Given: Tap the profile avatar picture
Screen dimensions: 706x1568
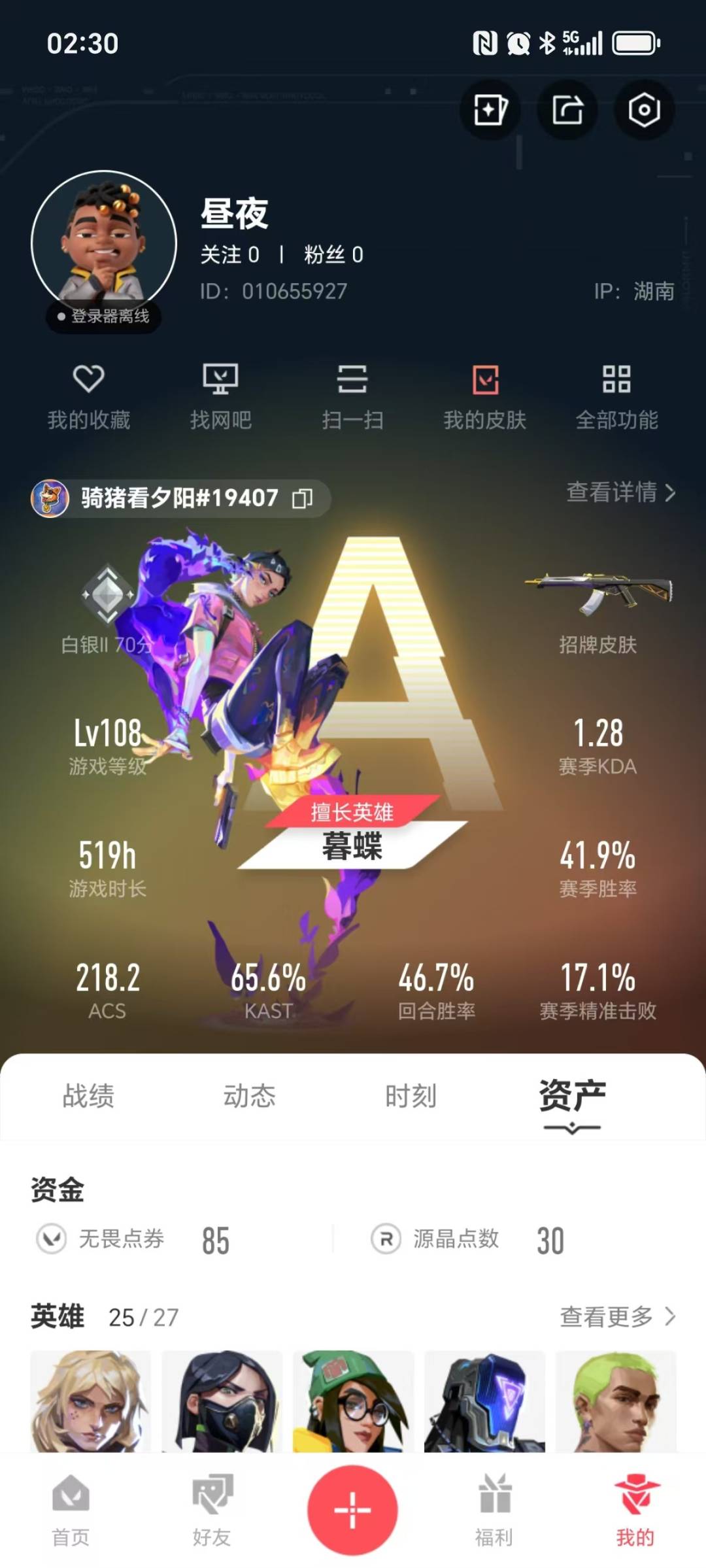Looking at the screenshot, I should pos(104,243).
